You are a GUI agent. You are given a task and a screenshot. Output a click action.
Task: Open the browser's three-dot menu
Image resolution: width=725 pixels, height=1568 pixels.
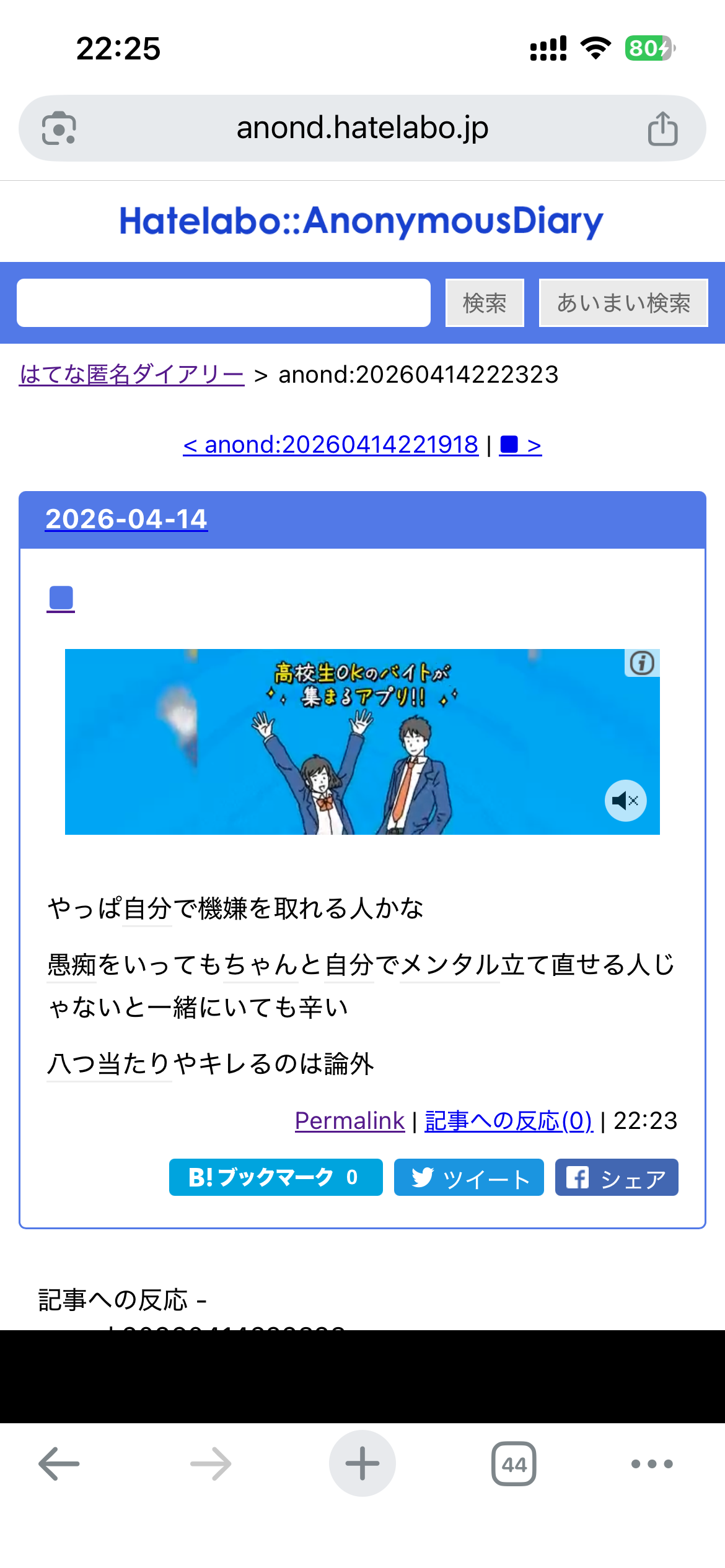(x=652, y=1464)
